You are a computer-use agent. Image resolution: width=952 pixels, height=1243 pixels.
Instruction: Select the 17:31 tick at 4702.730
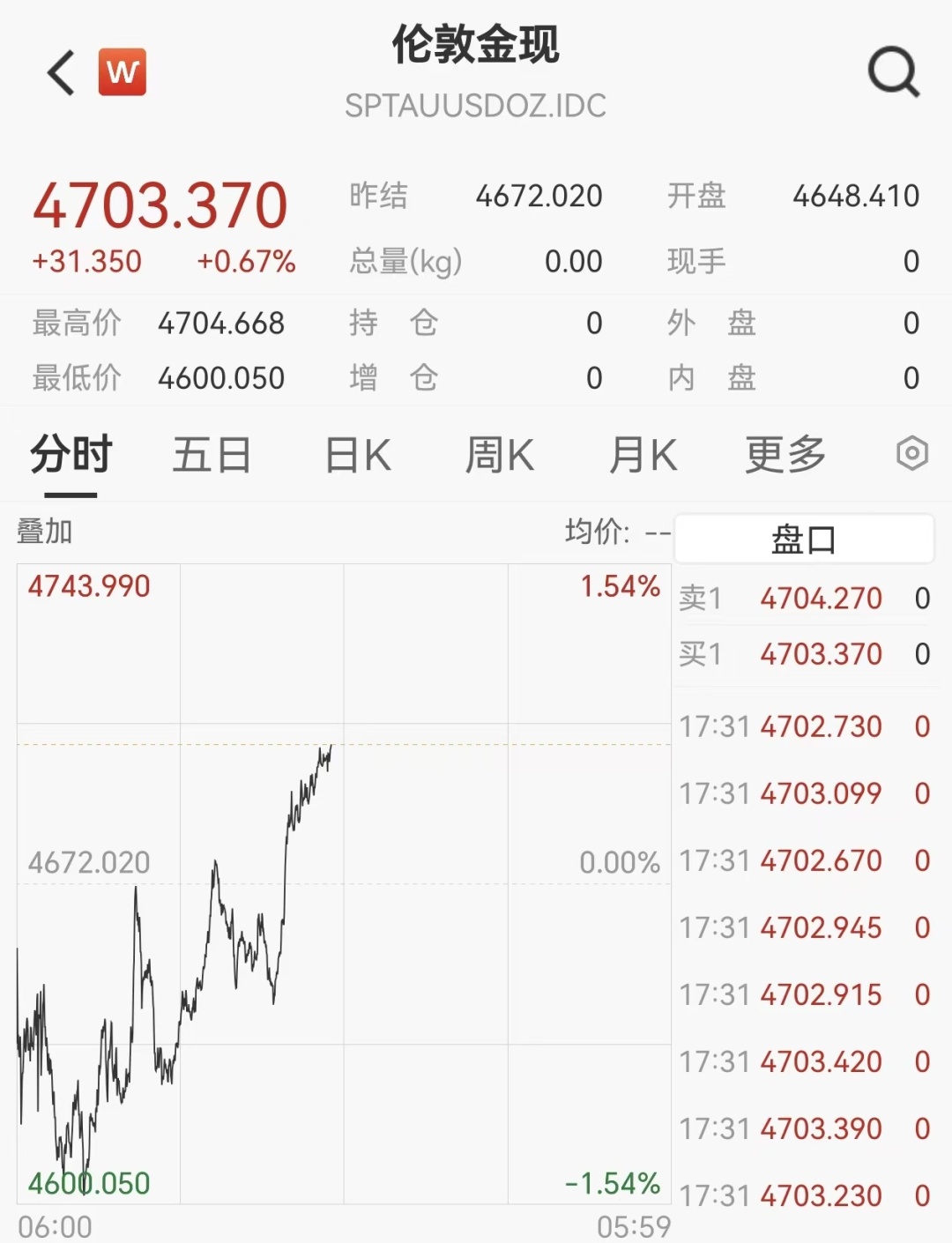click(x=804, y=726)
